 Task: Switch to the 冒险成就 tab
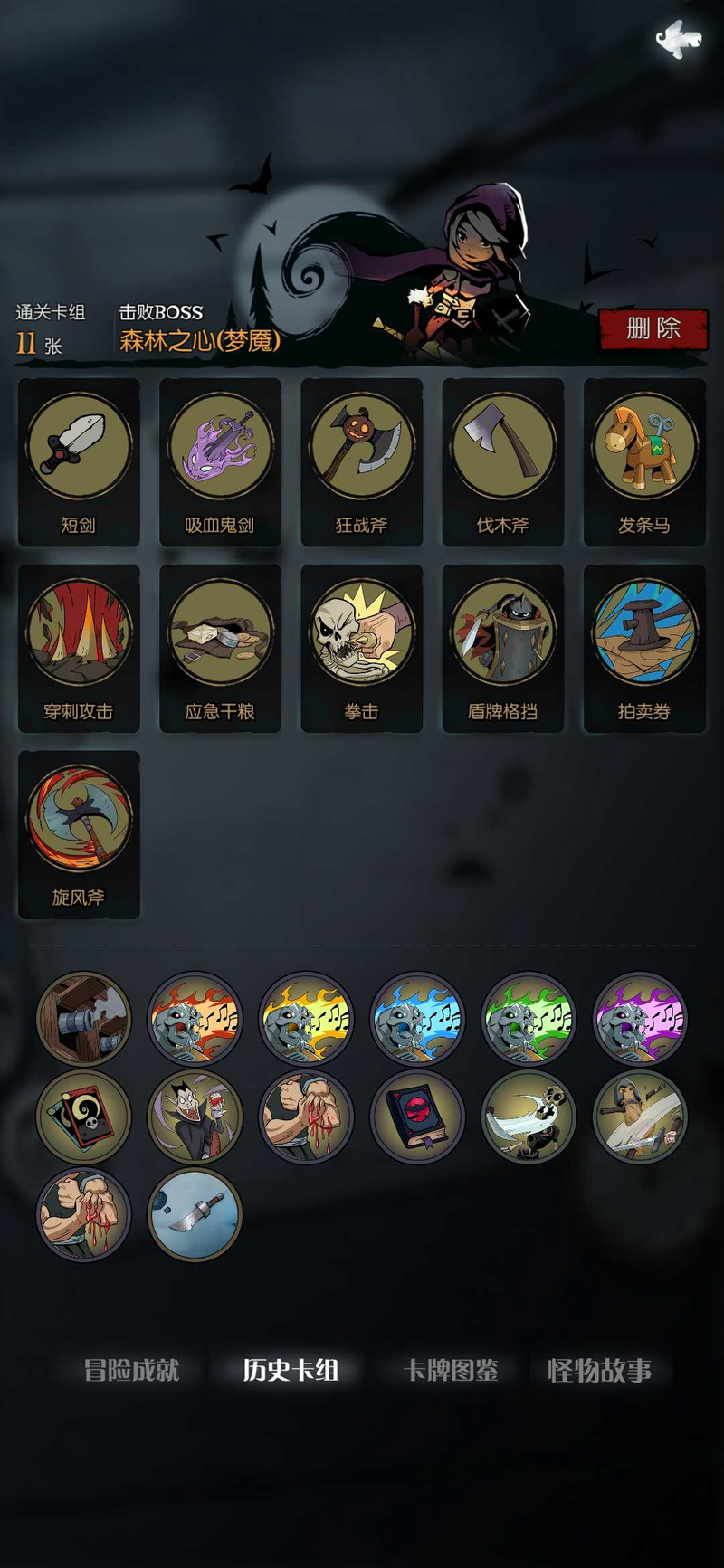tap(131, 1370)
